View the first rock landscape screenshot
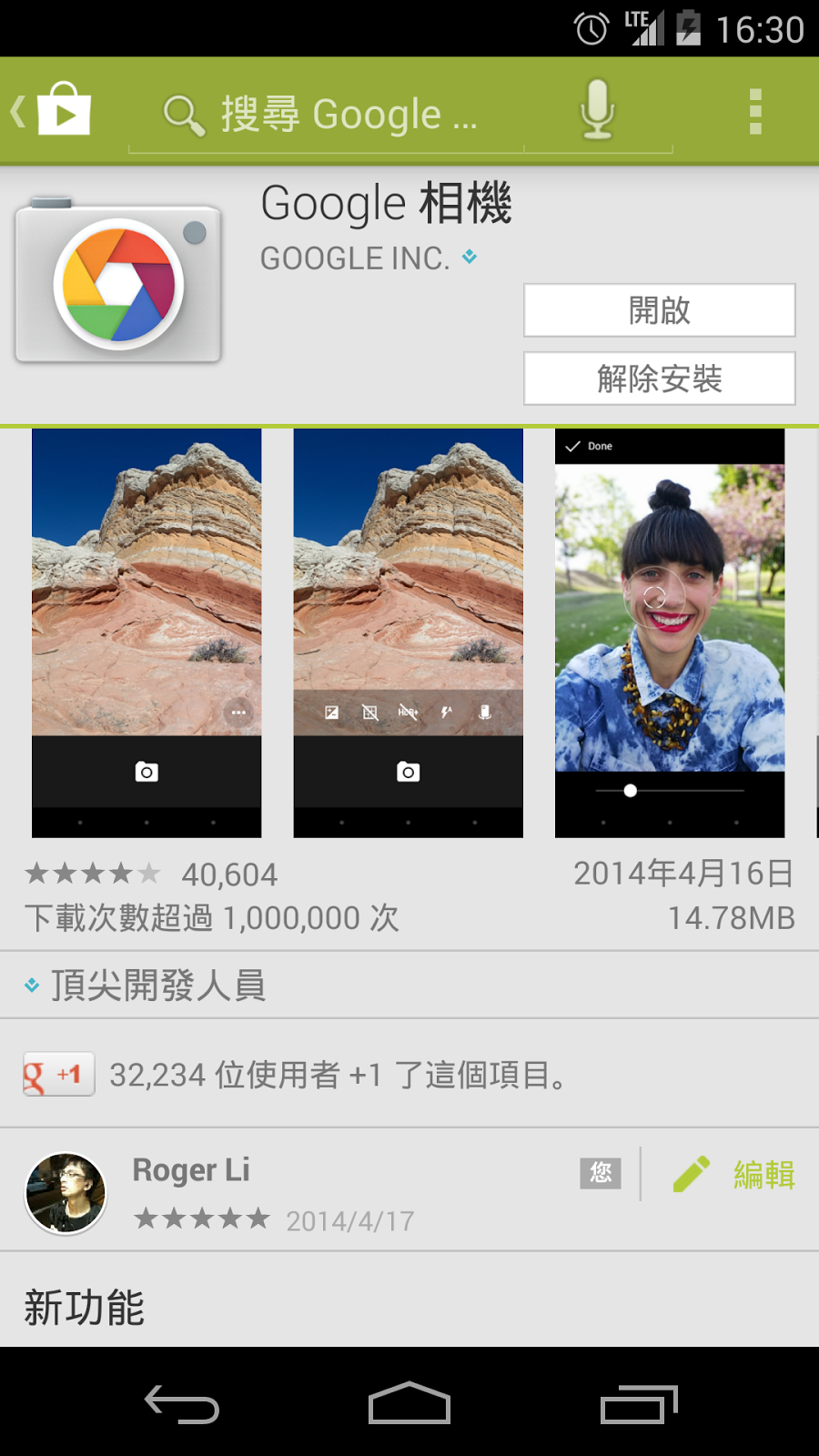This screenshot has width=819, height=1456. pyautogui.click(x=147, y=632)
